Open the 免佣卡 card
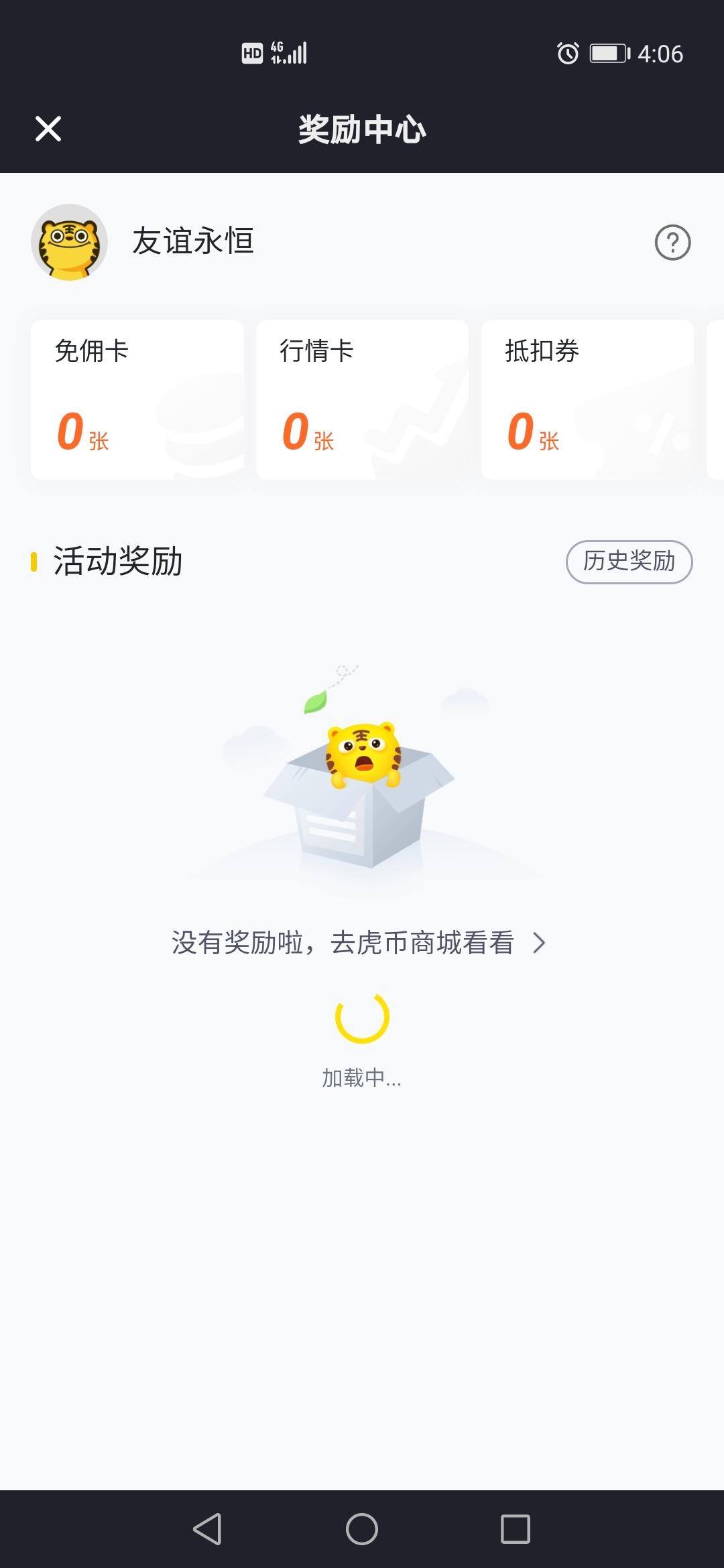The width and height of the screenshot is (724, 1568). (137, 399)
